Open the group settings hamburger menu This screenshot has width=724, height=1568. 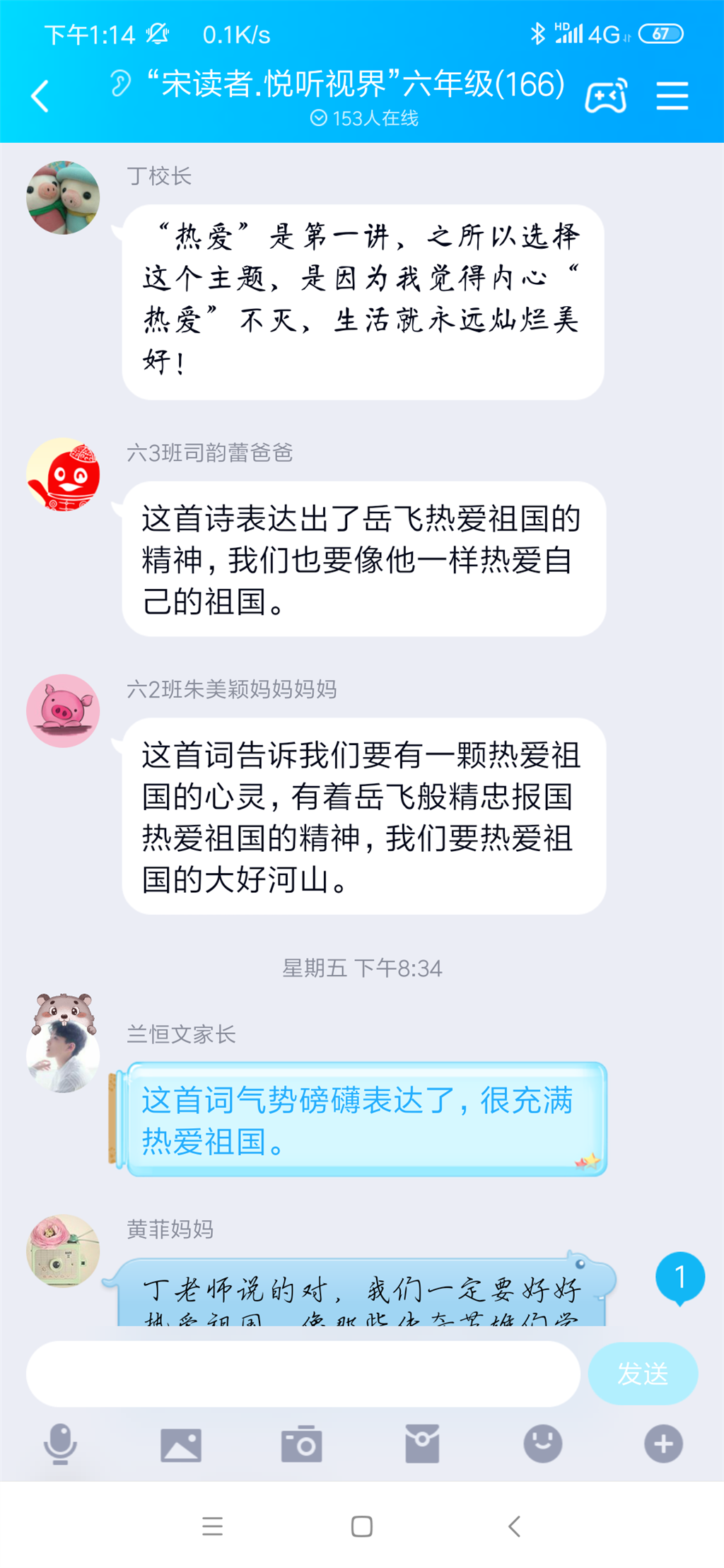[x=672, y=95]
